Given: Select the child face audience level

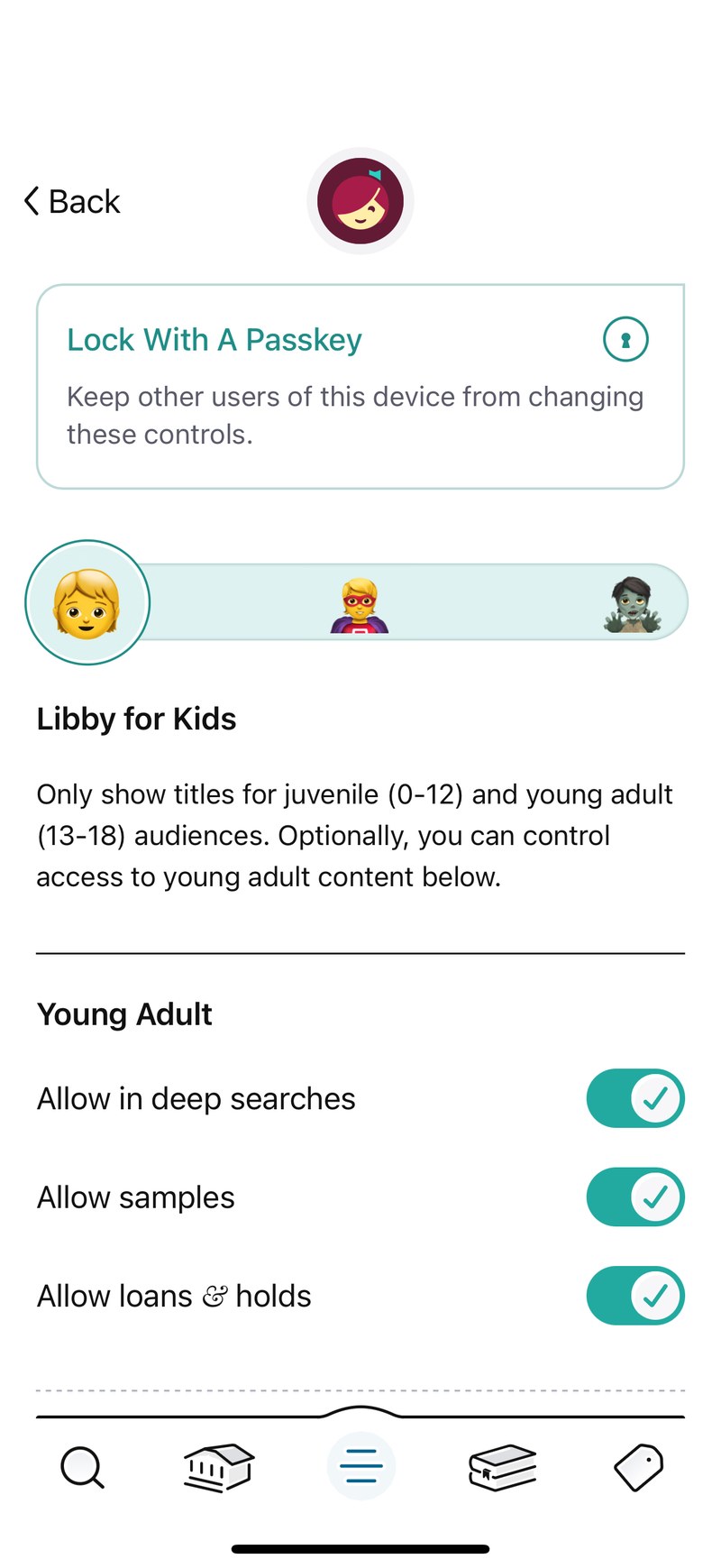Looking at the screenshot, I should point(87,603).
